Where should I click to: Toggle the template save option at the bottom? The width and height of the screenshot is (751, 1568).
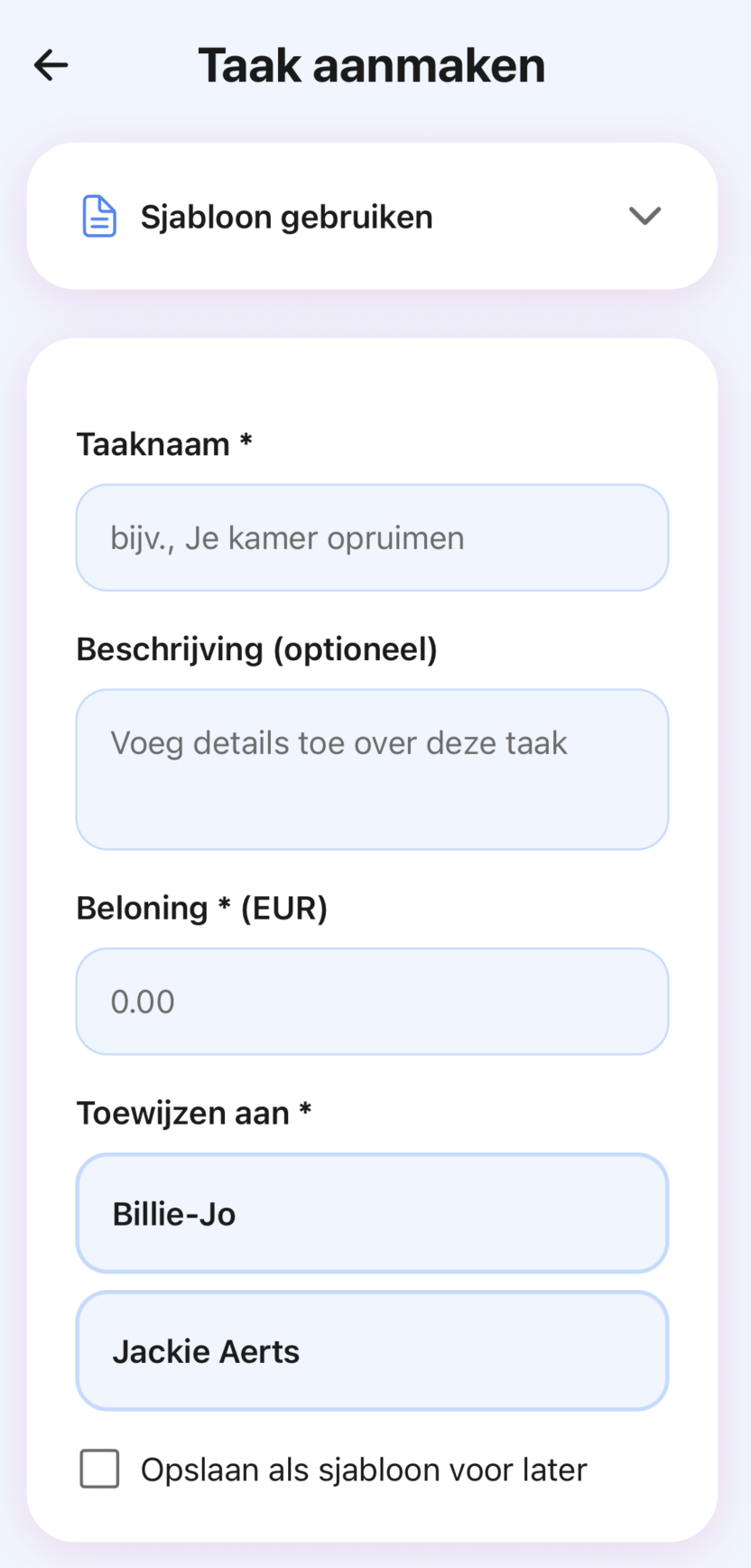(x=99, y=1469)
